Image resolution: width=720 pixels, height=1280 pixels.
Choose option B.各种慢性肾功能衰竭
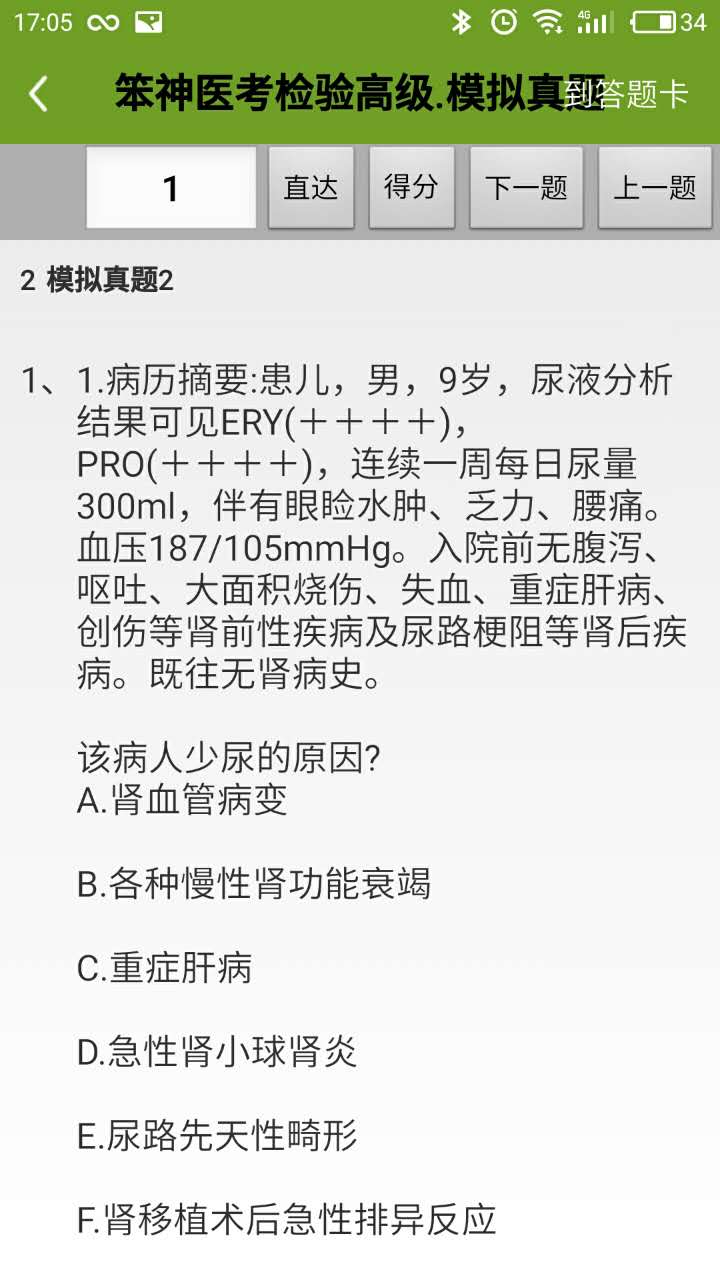(x=254, y=884)
